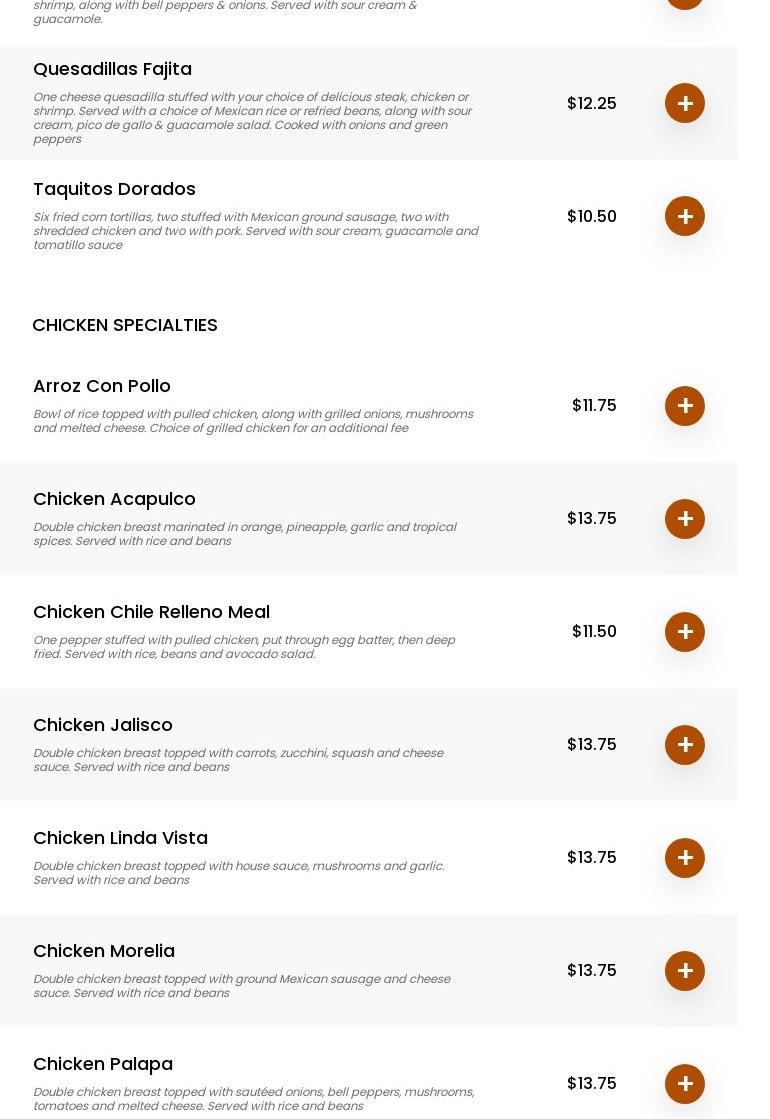Tap the plus button for Taquitos Dorados
The width and height of the screenshot is (770, 1119).
pos(685,216)
